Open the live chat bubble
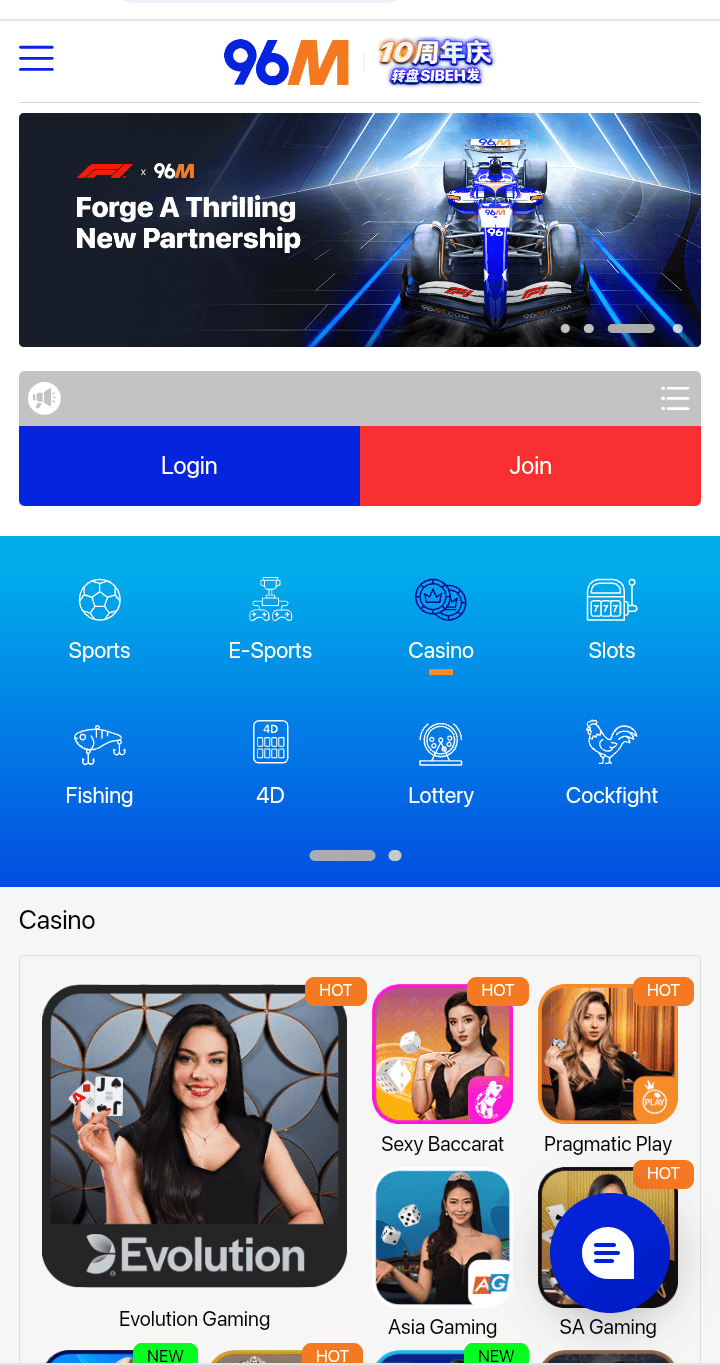This screenshot has width=720, height=1365. coord(609,1252)
